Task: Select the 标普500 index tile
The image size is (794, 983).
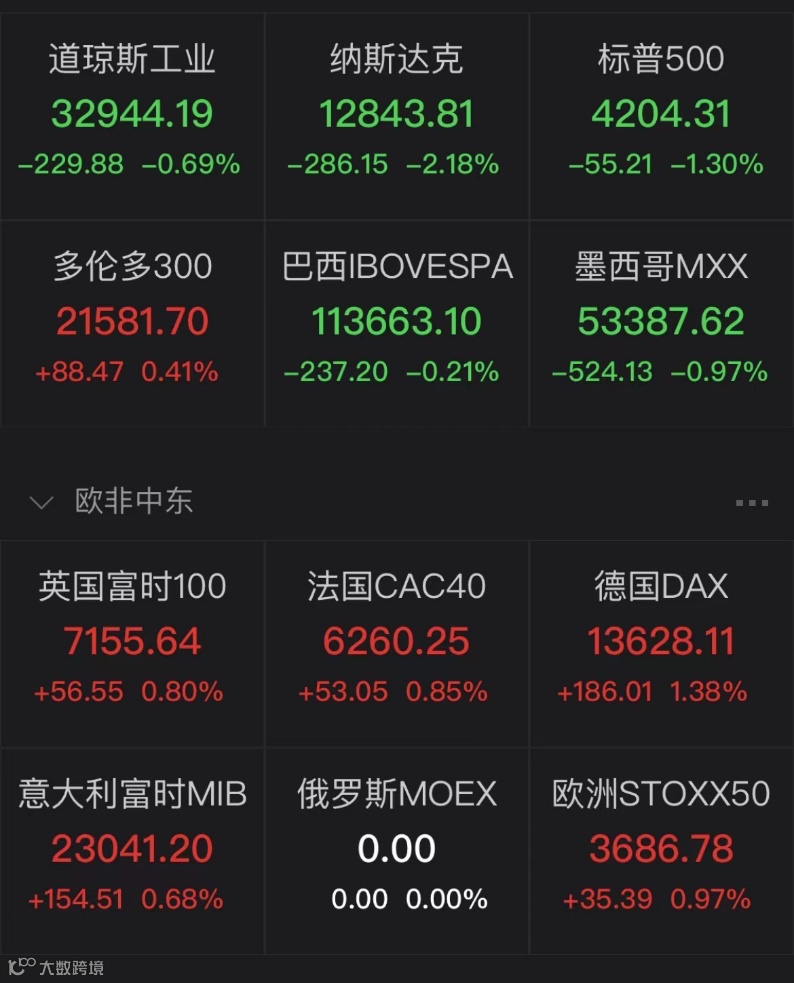Action: (x=661, y=113)
